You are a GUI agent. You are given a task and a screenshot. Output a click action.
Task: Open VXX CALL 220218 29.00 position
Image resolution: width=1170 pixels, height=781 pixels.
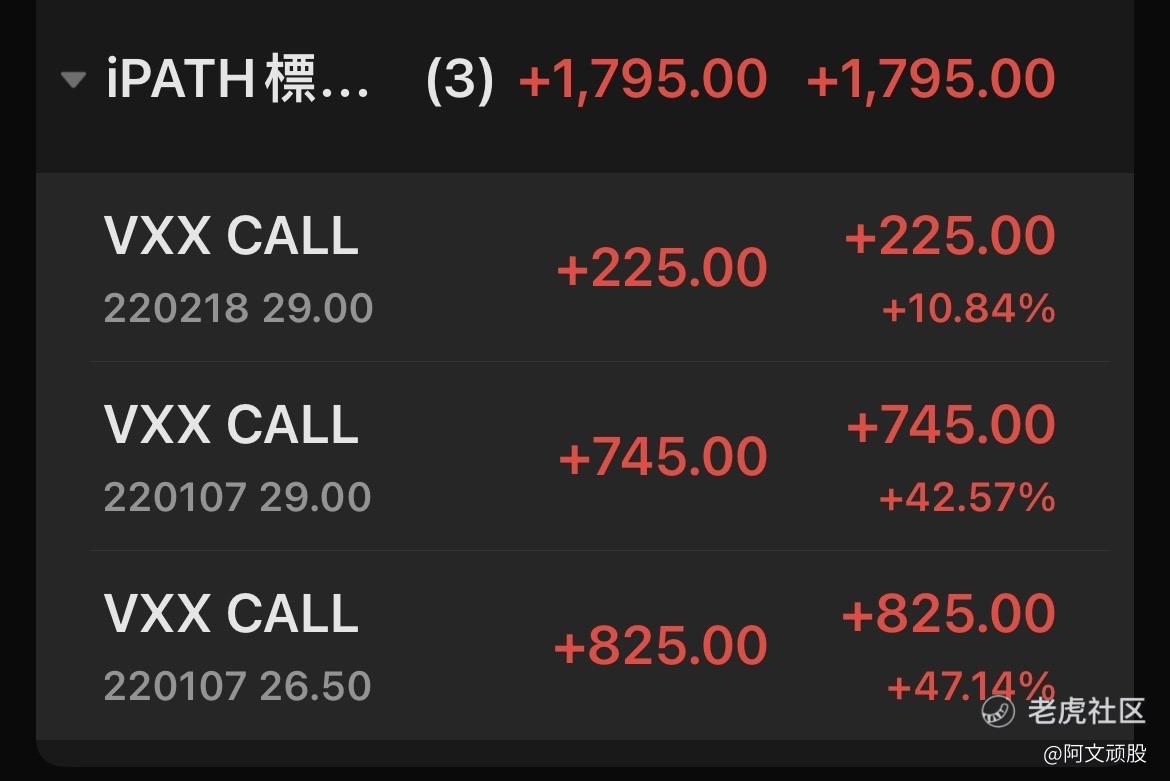coord(585,268)
